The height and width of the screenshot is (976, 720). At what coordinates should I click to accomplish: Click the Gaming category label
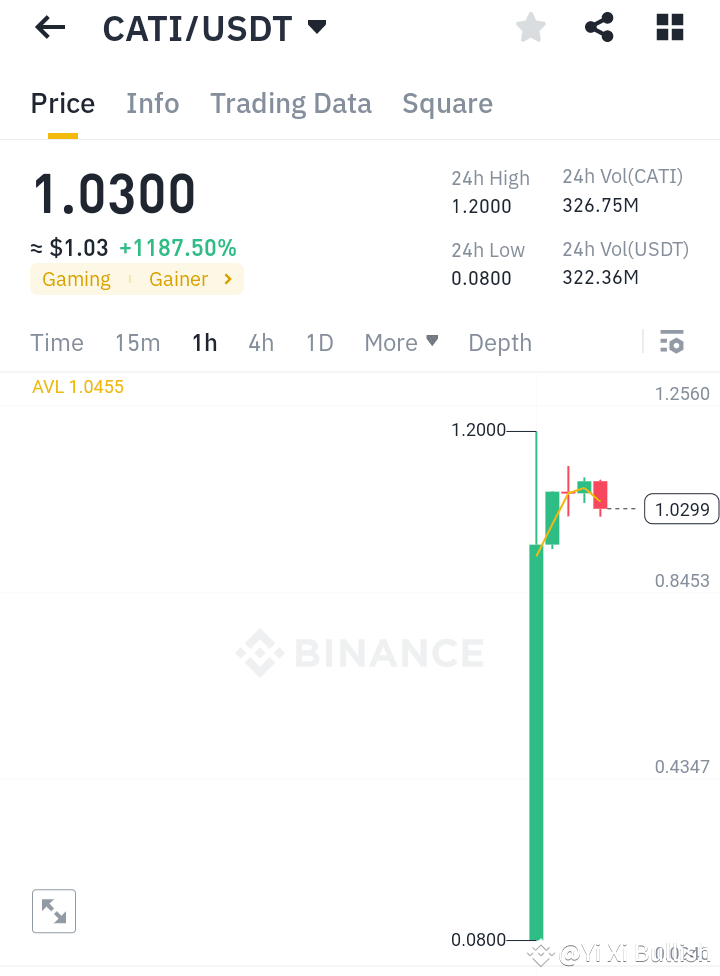point(76,279)
